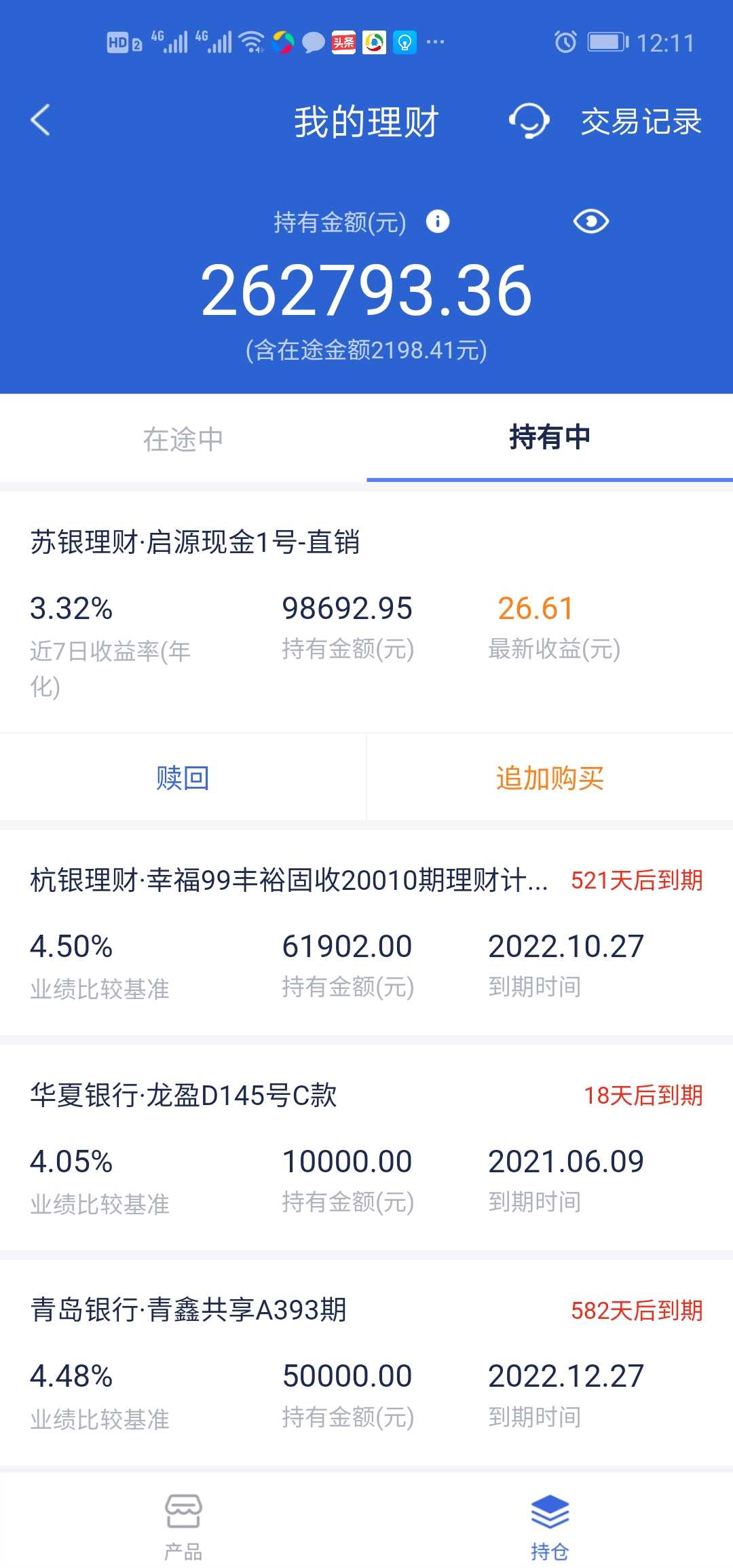Screen dimensions: 733x1568
Task: View 华夏银行·龙盈D145号C款 holding
Action: pos(183,1095)
